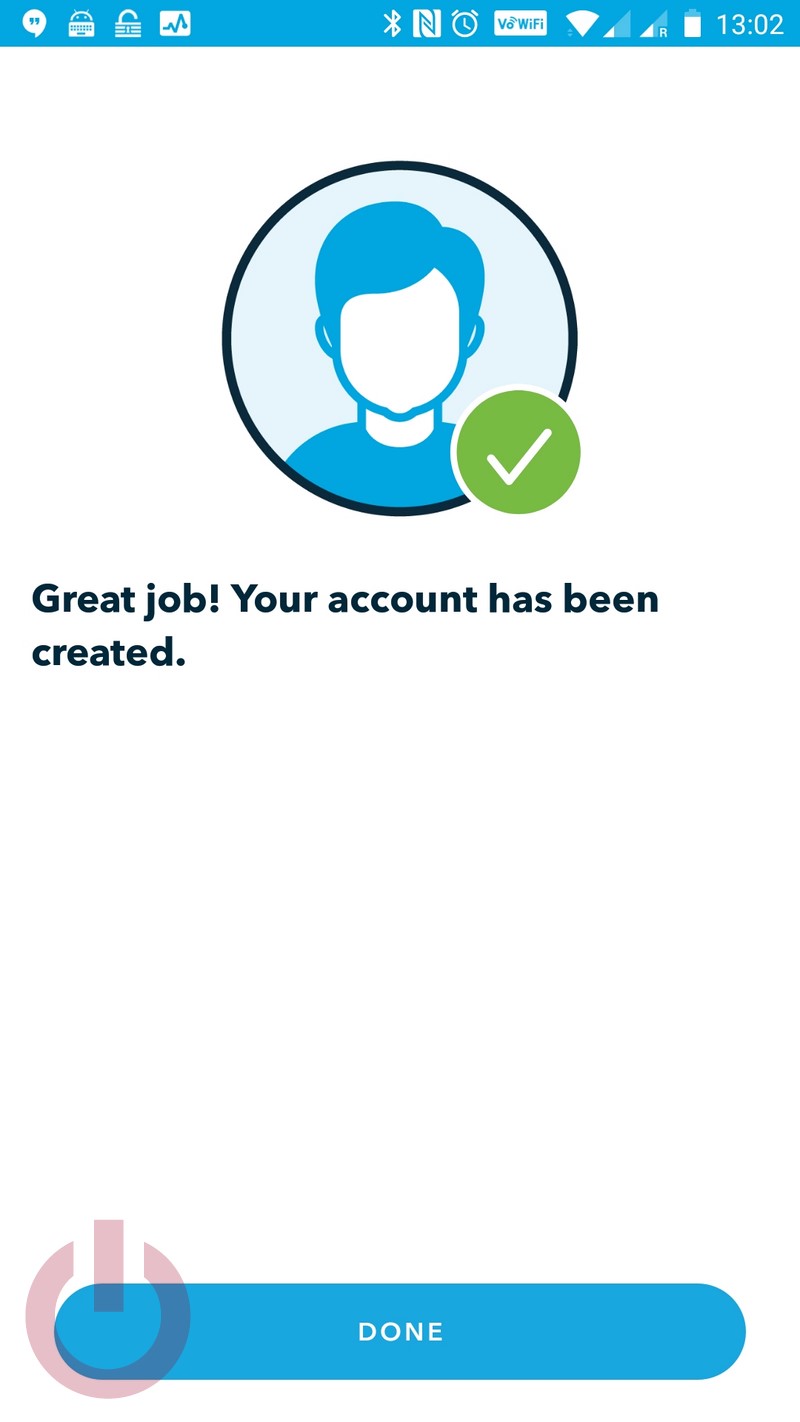Tap the DONE button
The height and width of the screenshot is (1422, 800).
click(x=400, y=1331)
